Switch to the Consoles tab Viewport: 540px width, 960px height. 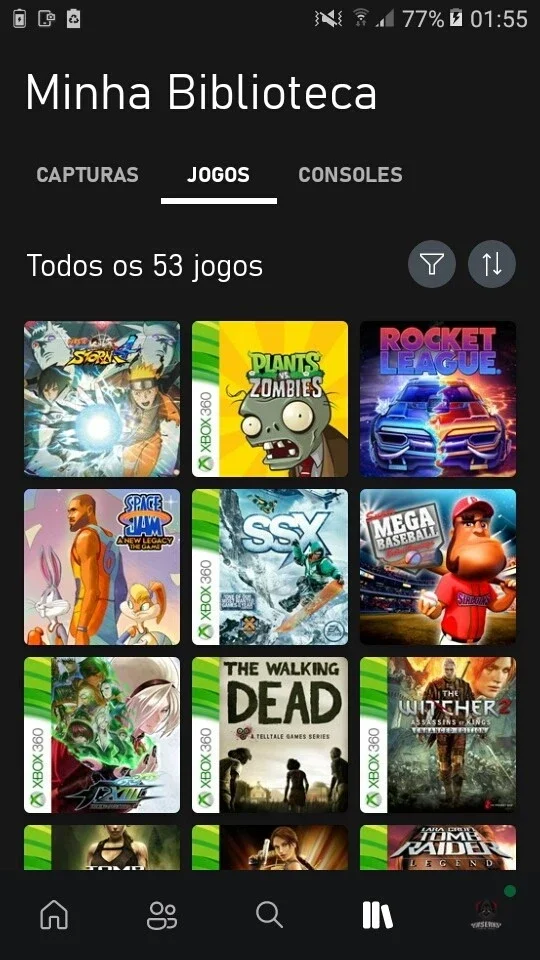coord(350,175)
